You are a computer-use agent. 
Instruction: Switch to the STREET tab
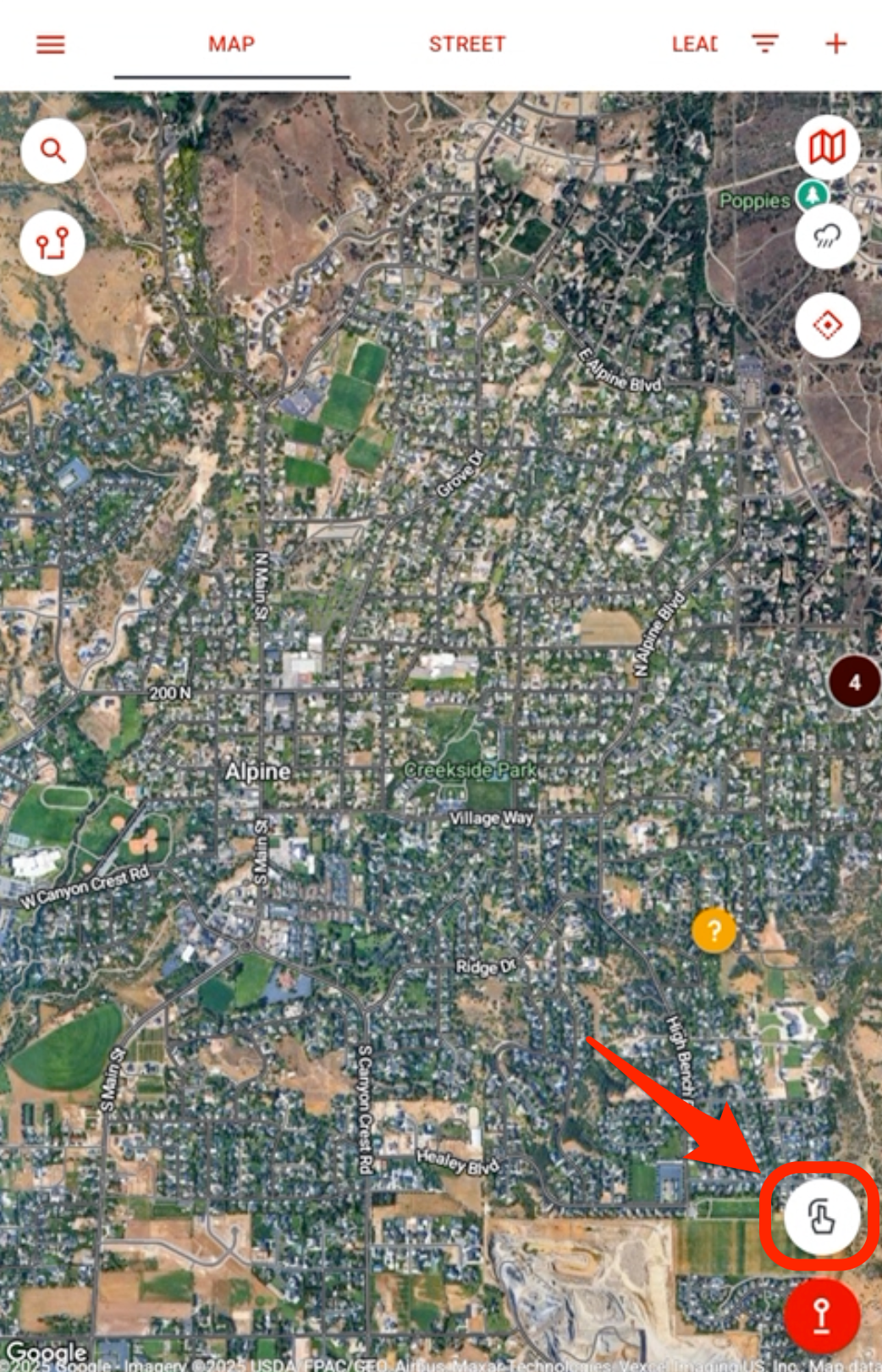click(x=466, y=44)
